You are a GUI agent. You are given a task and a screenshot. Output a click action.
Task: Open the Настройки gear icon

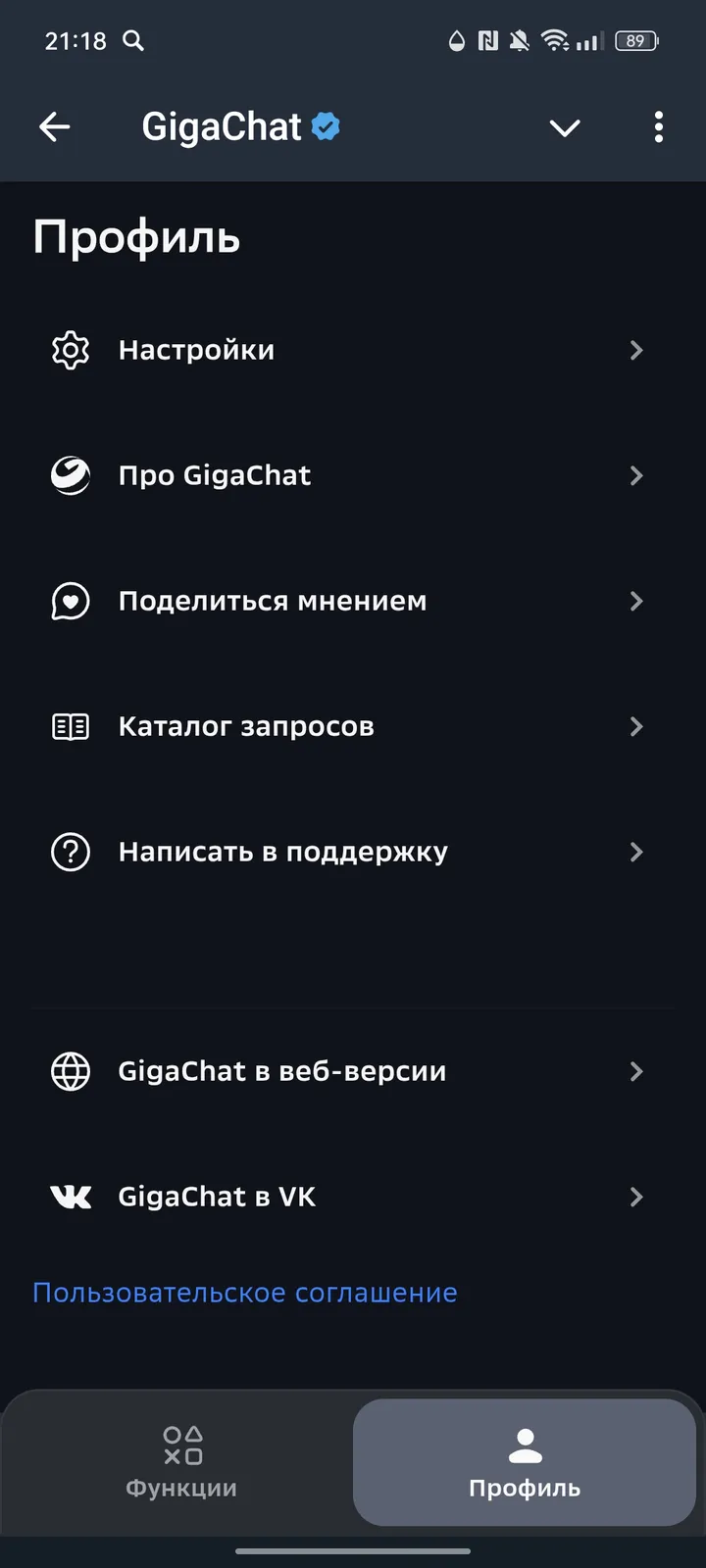point(70,350)
